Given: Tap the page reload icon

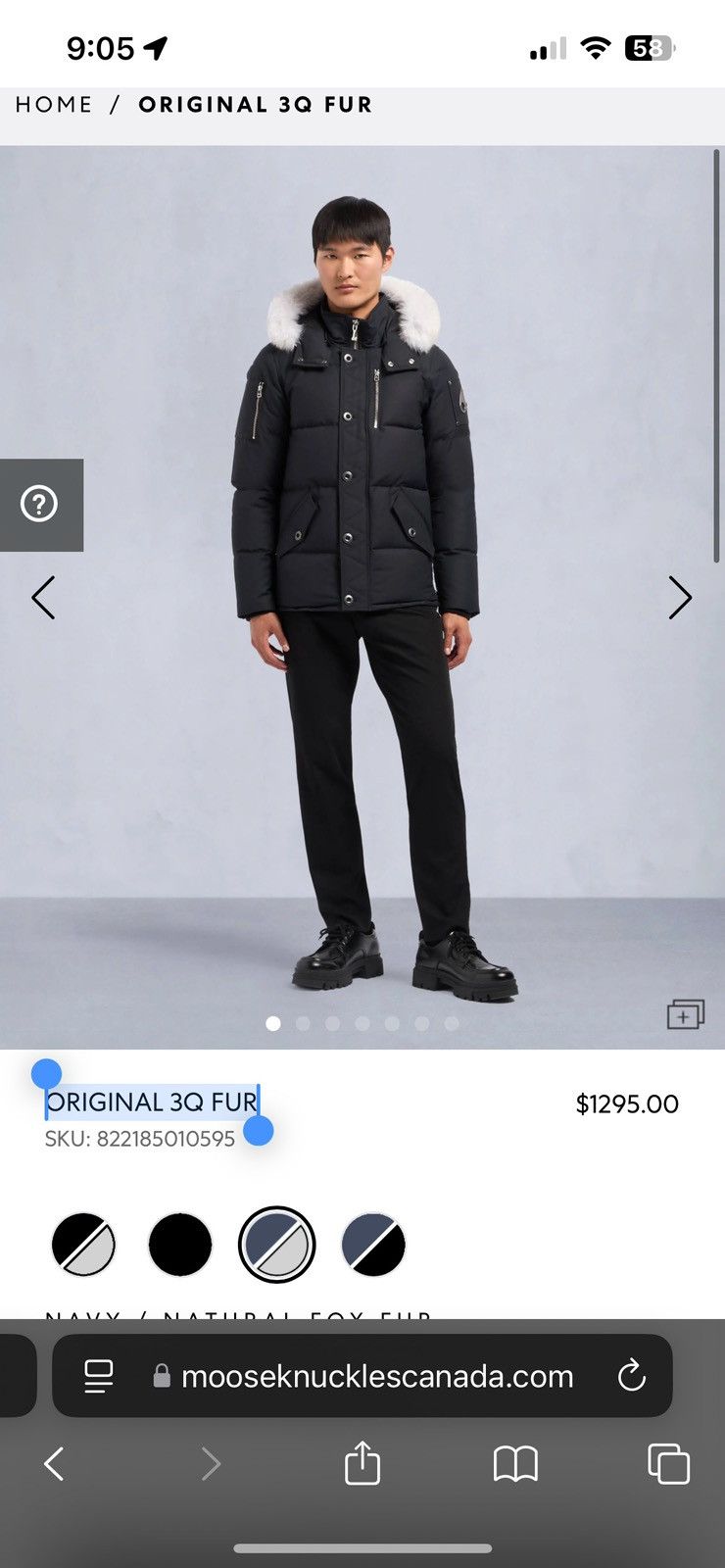Looking at the screenshot, I should point(632,1376).
